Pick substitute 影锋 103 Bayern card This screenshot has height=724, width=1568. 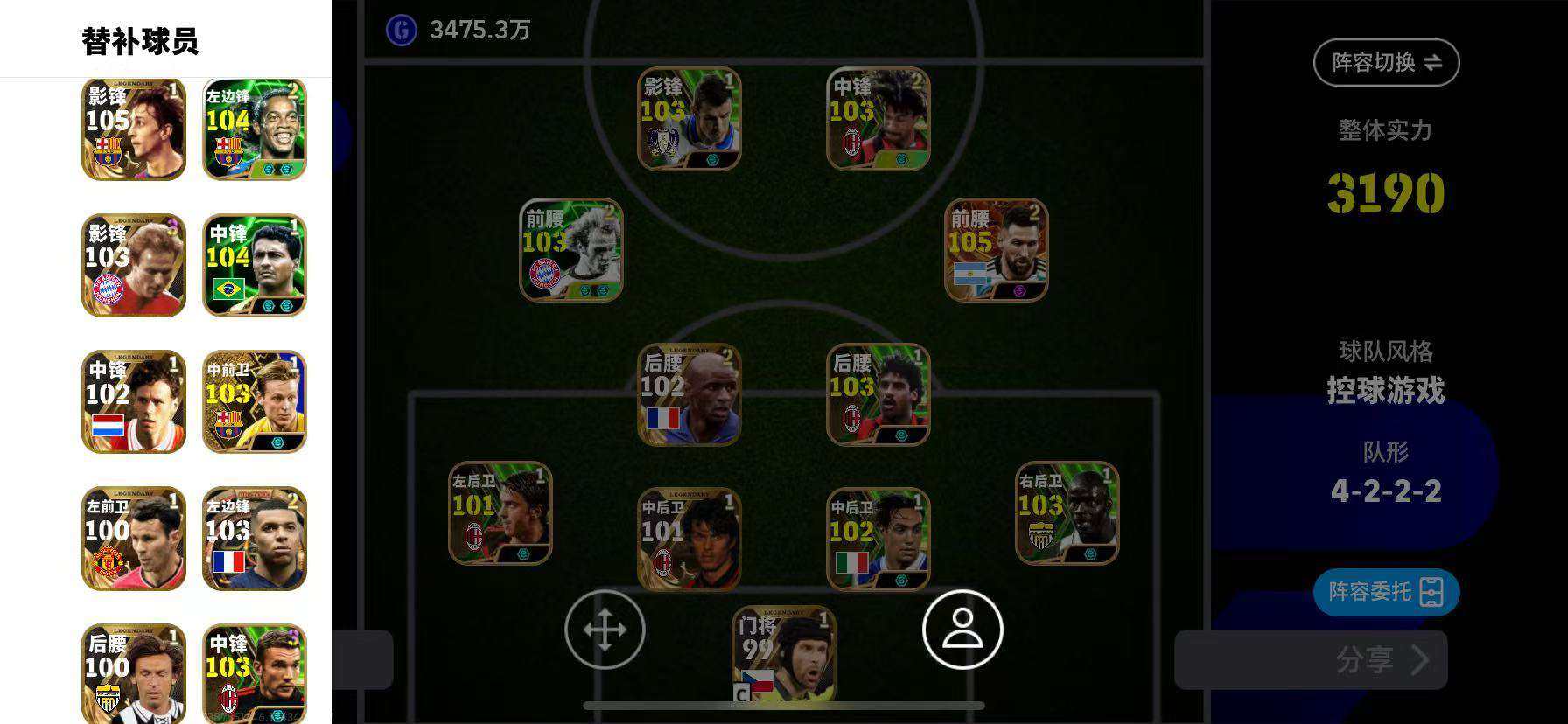tap(134, 265)
